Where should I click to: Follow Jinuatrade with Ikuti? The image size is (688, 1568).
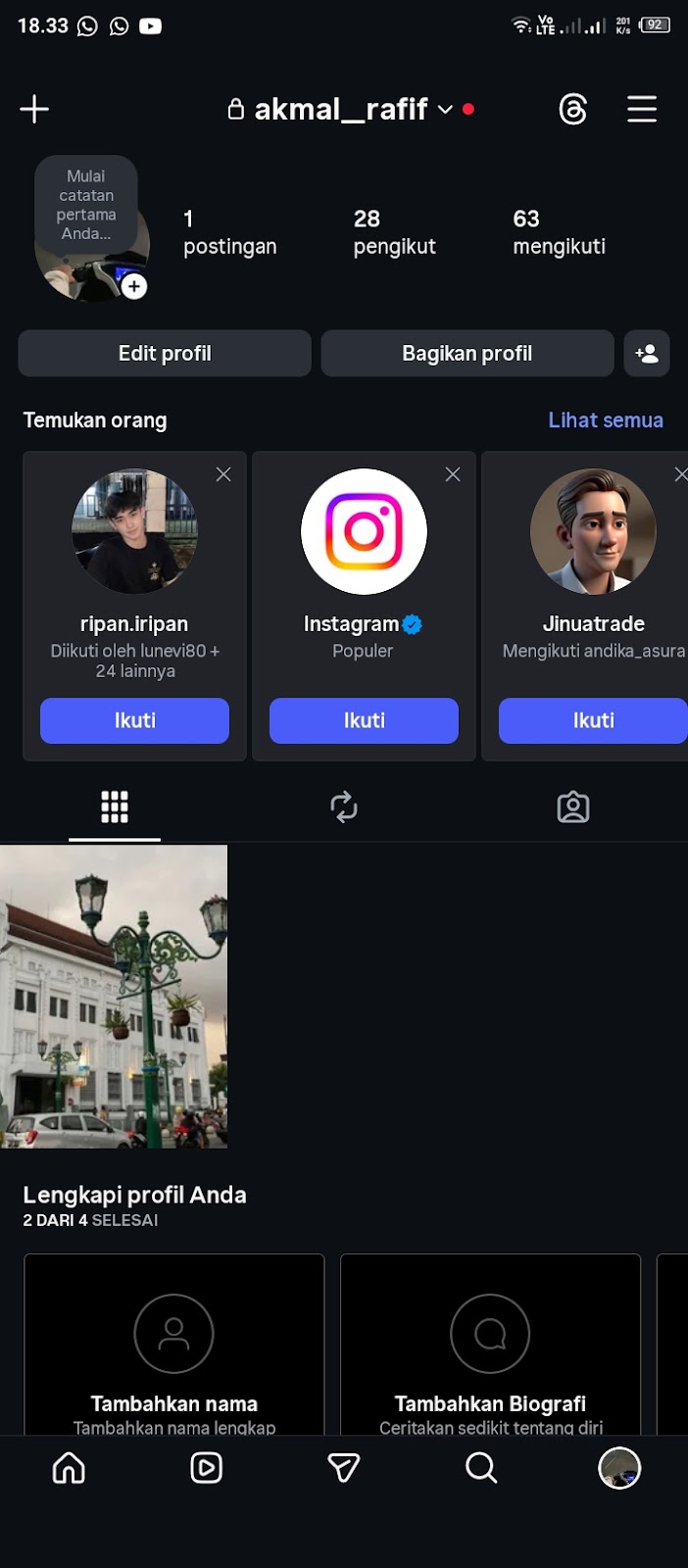592,720
